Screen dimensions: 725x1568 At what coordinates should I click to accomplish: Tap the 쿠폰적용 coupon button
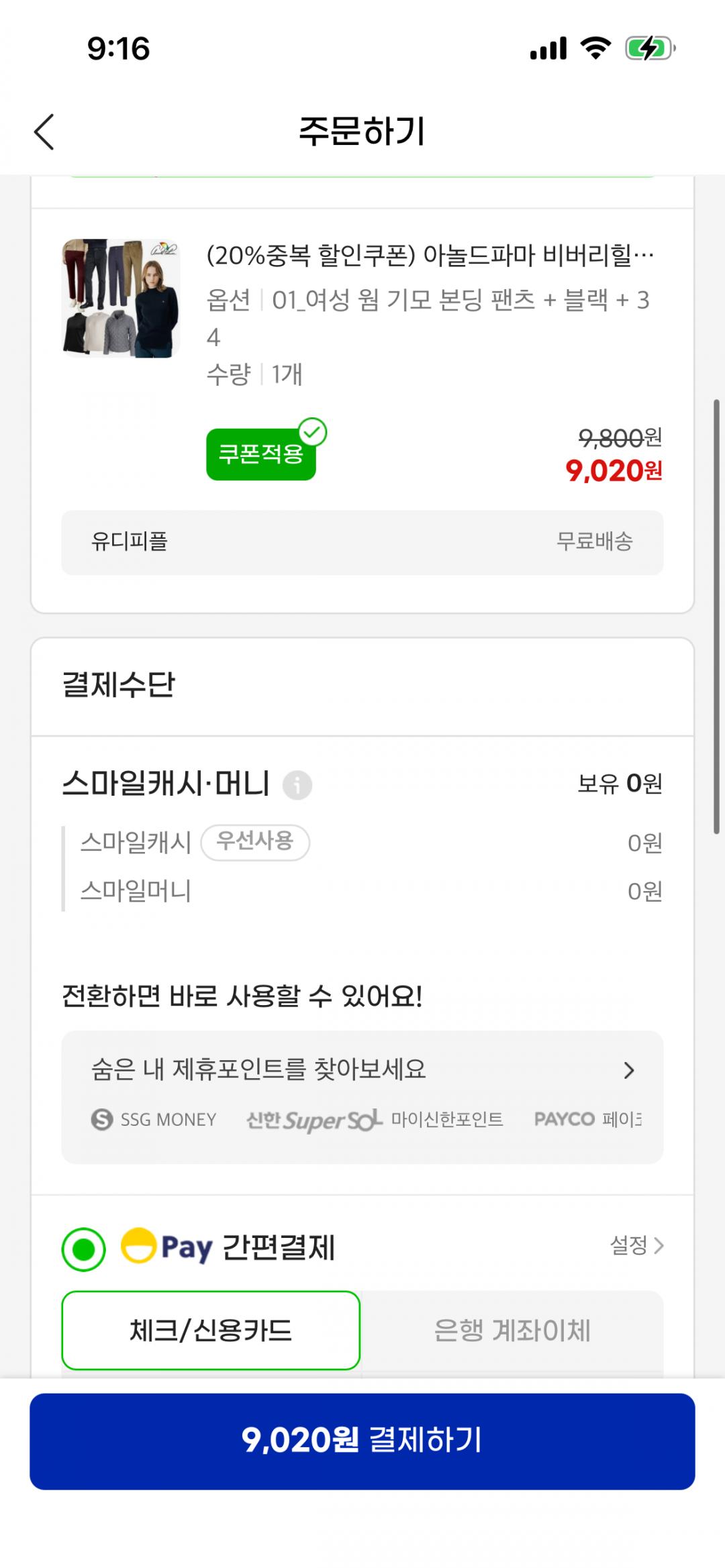click(261, 454)
